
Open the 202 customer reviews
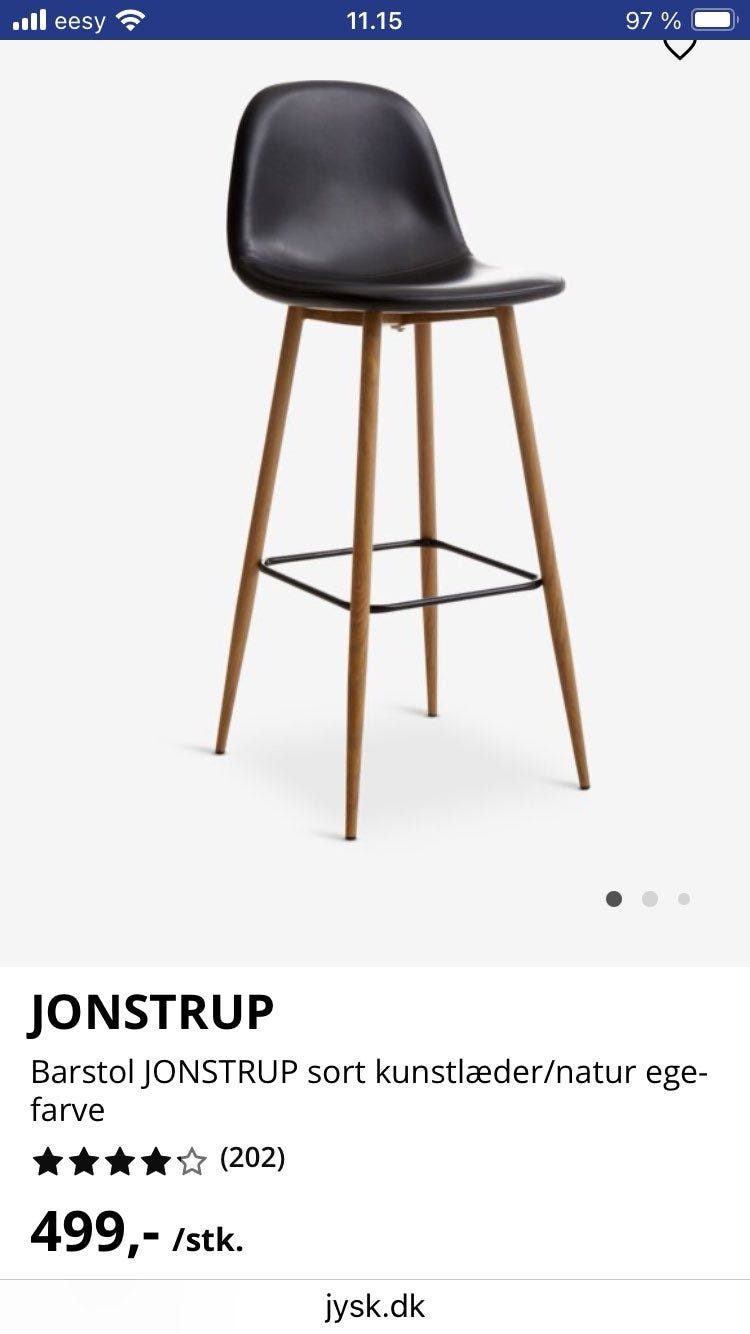click(x=252, y=1159)
